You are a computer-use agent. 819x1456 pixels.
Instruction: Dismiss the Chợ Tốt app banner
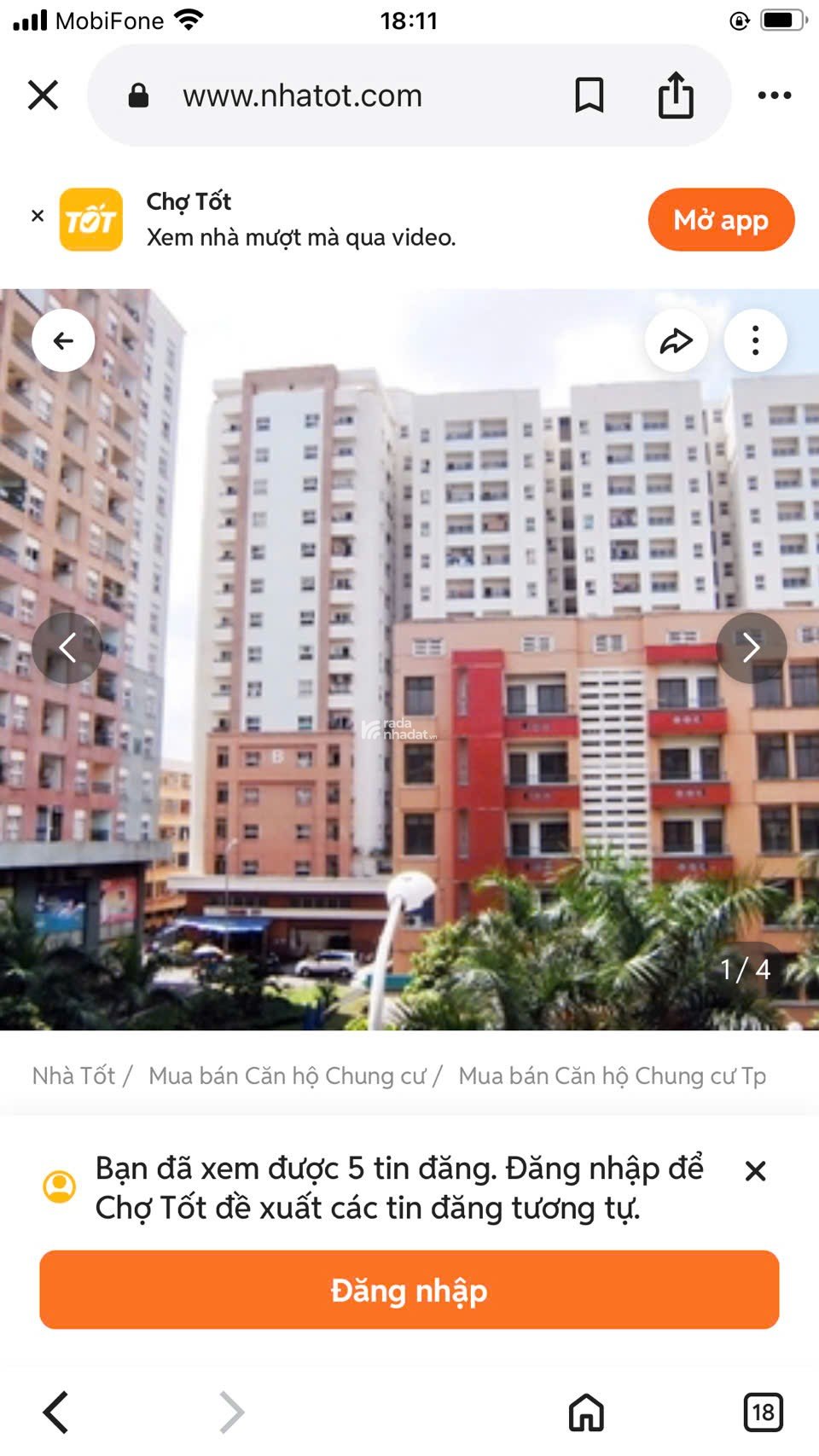pos(38,216)
